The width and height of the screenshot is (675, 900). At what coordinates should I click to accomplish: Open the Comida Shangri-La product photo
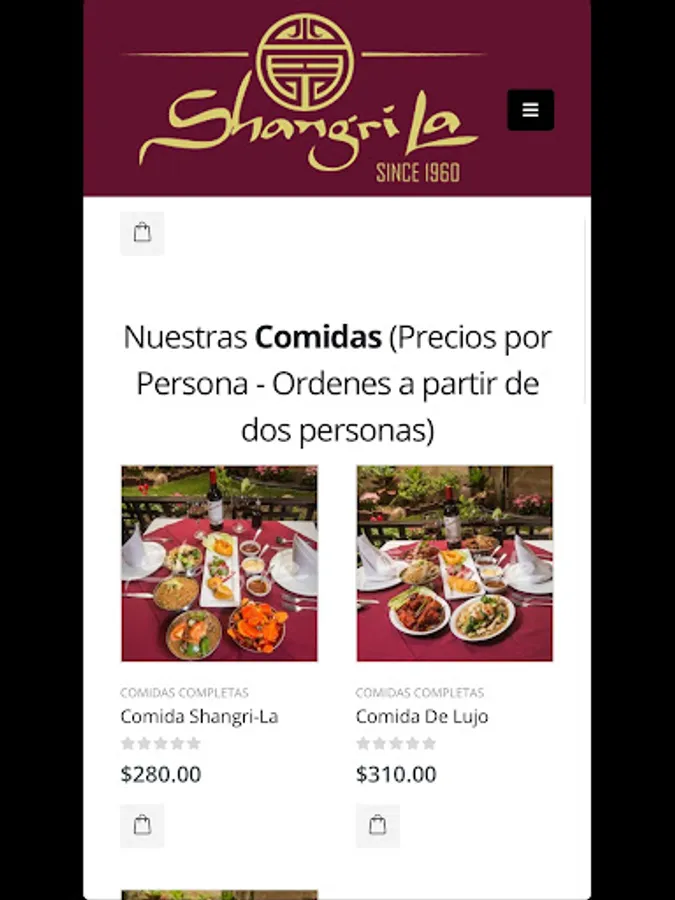[x=219, y=563]
